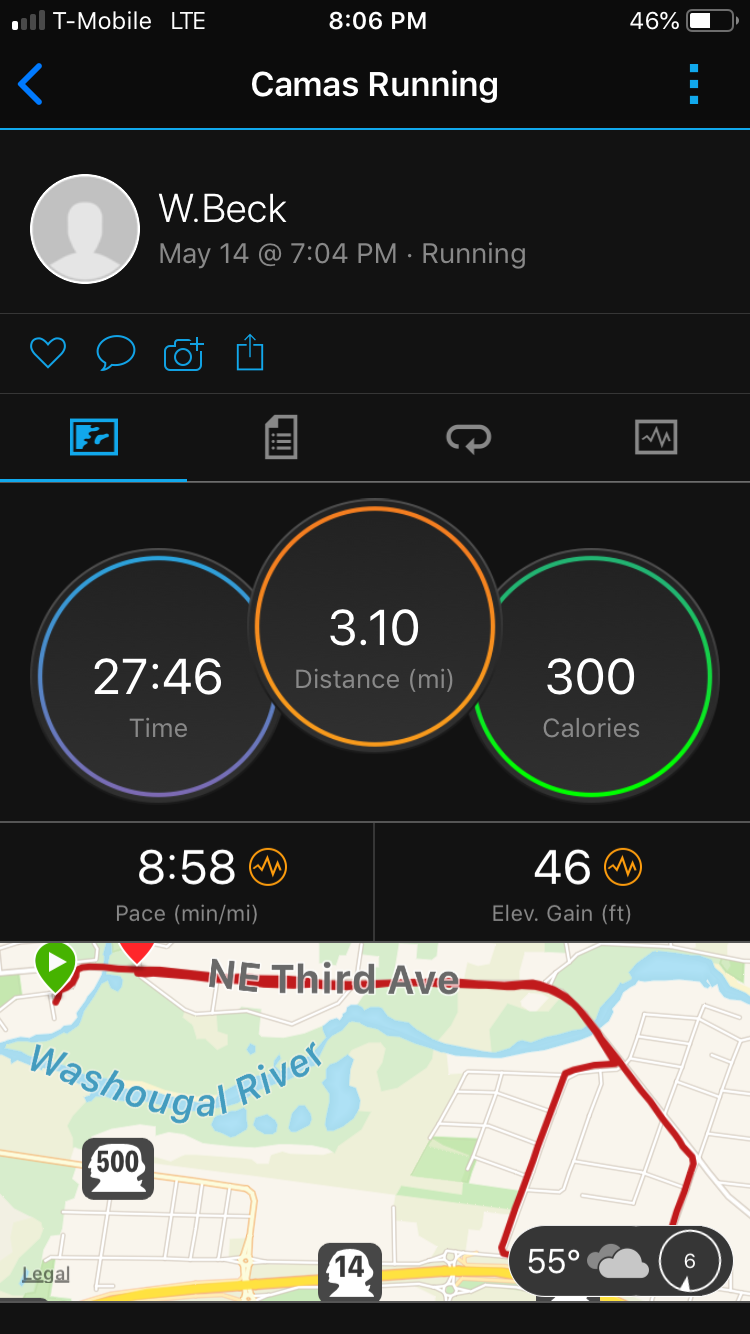
Task: Open pace chart icon beside 8:58
Action: tap(268, 867)
